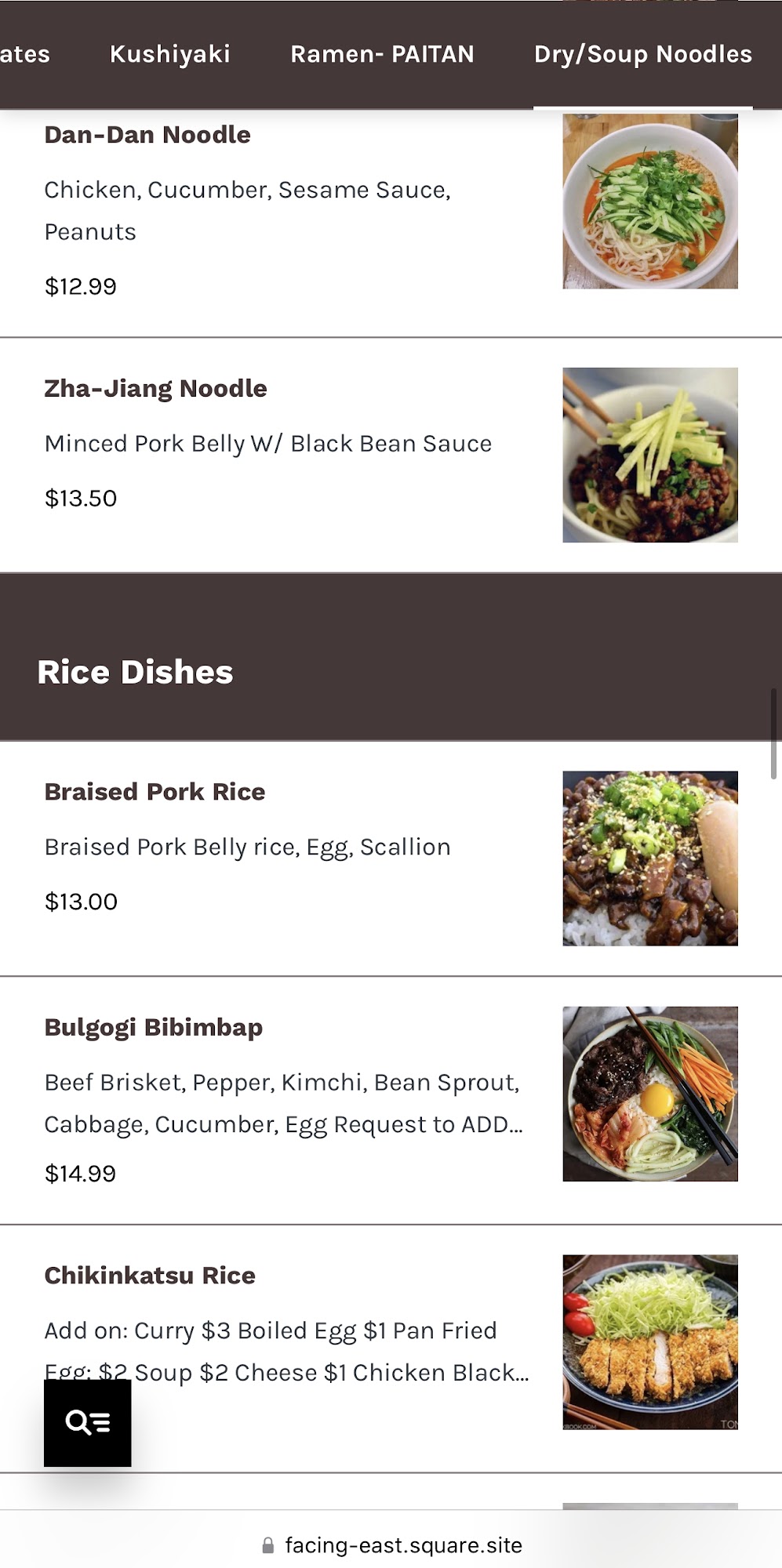Open the Chikinkatsu Rice item

click(150, 1276)
